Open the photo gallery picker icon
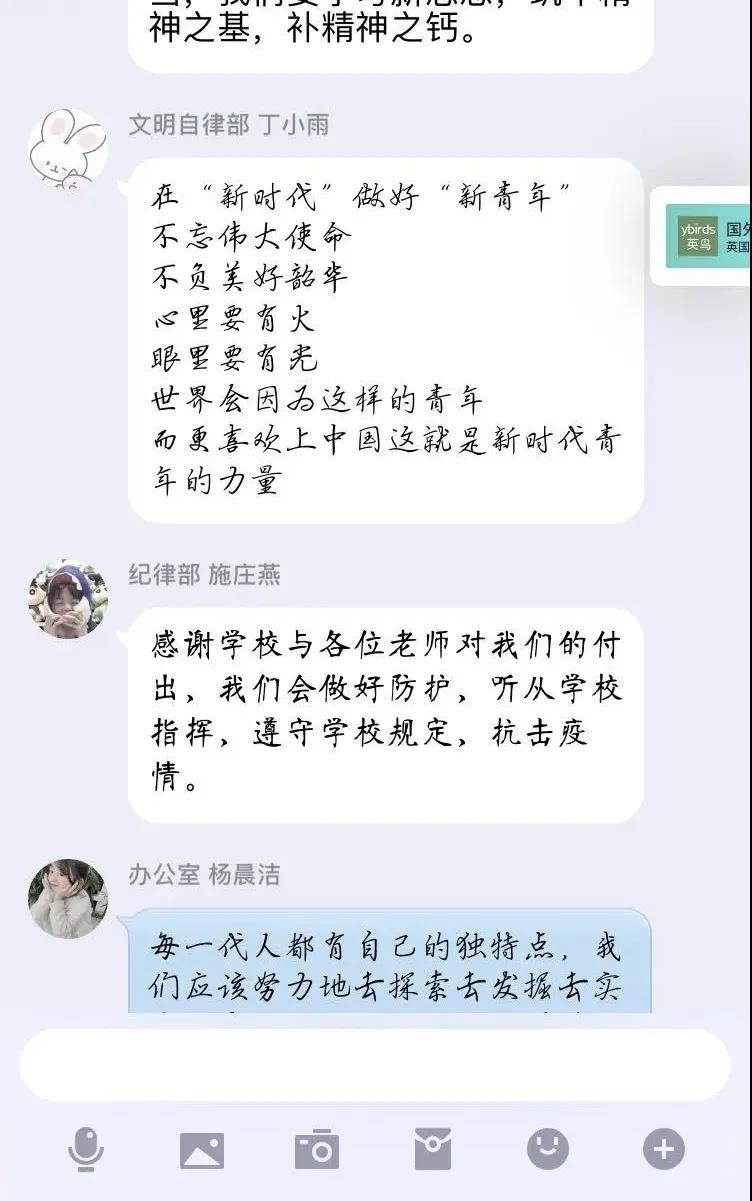Image resolution: width=752 pixels, height=1201 pixels. (202, 1150)
